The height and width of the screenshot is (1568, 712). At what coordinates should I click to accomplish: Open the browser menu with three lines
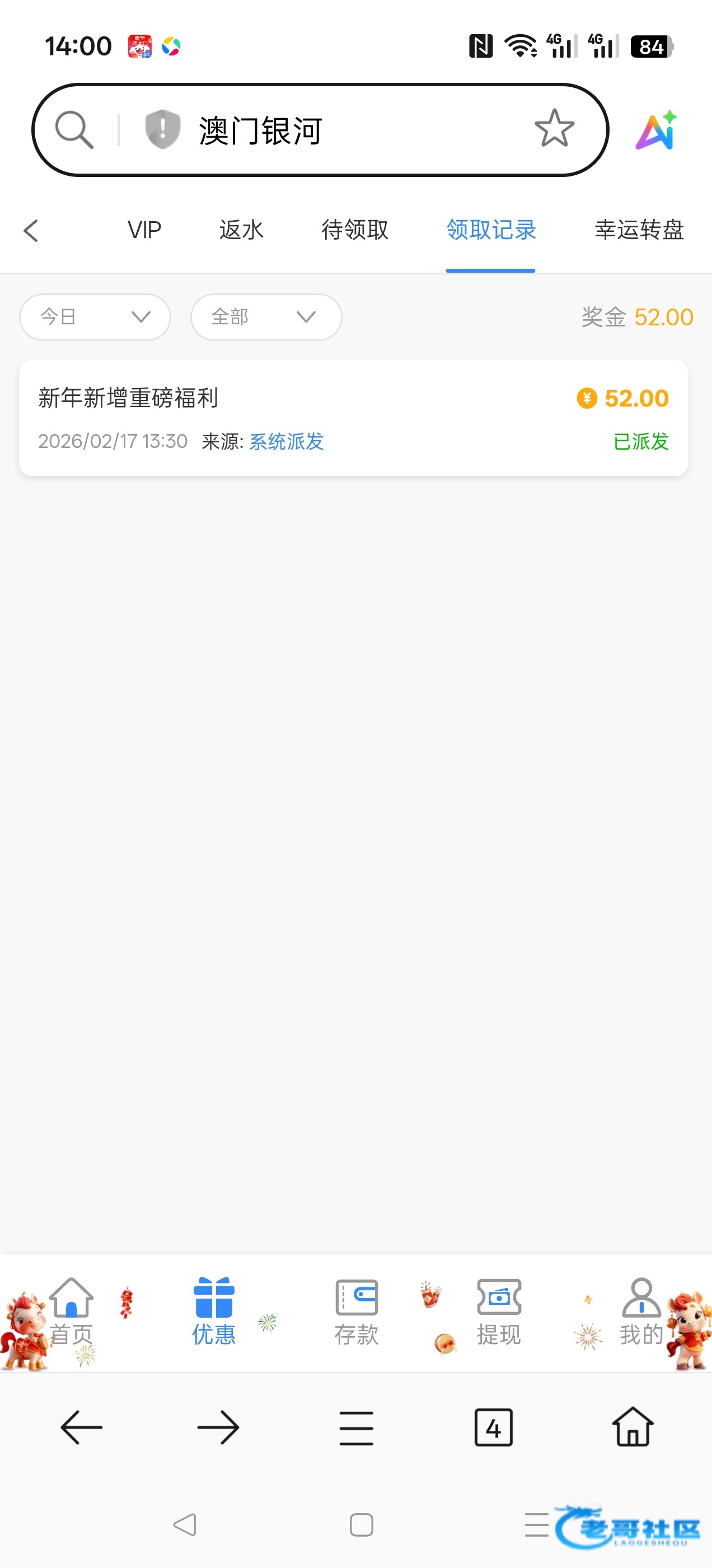[357, 1428]
